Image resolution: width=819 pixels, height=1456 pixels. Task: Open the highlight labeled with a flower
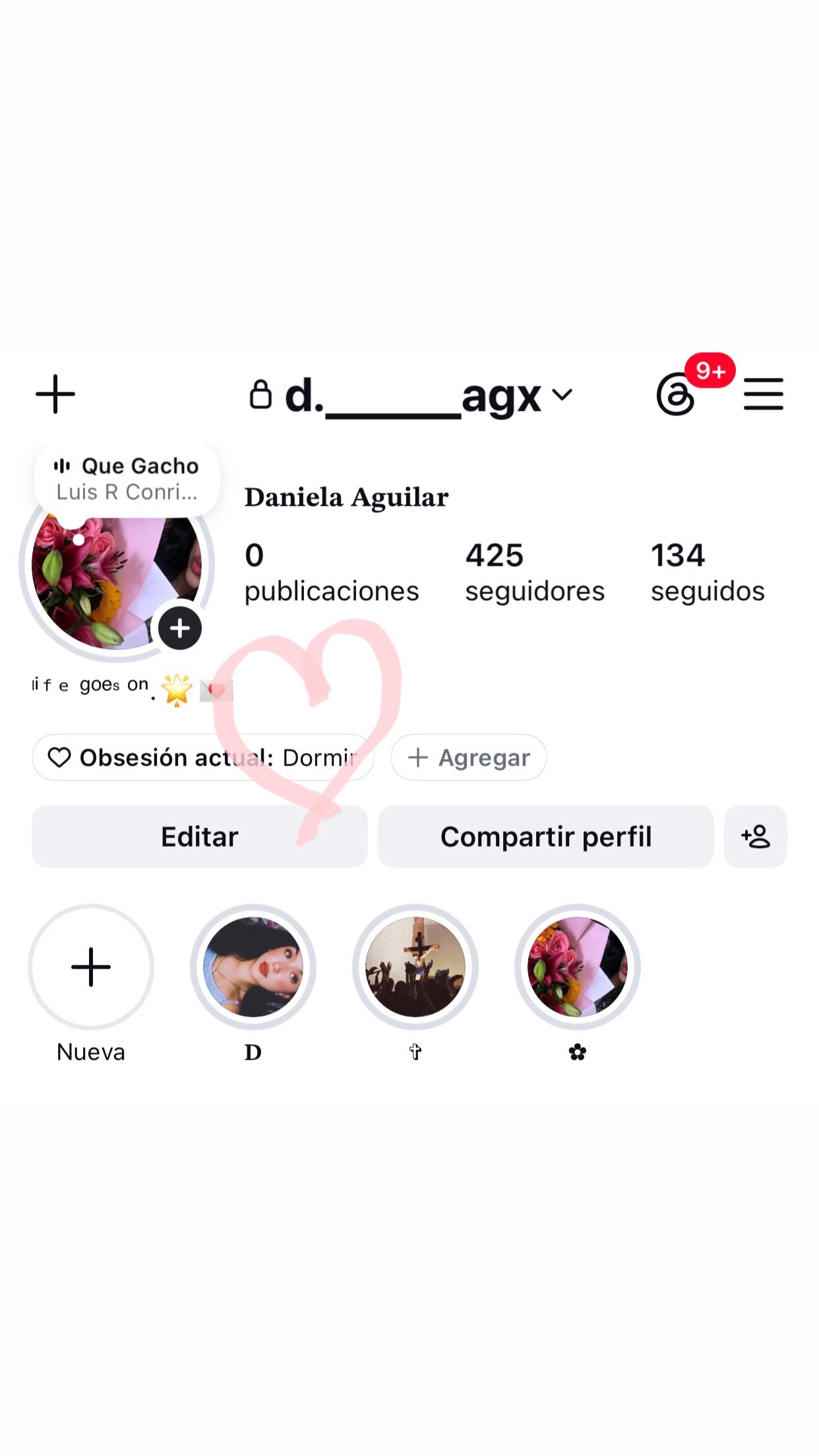[x=578, y=967]
